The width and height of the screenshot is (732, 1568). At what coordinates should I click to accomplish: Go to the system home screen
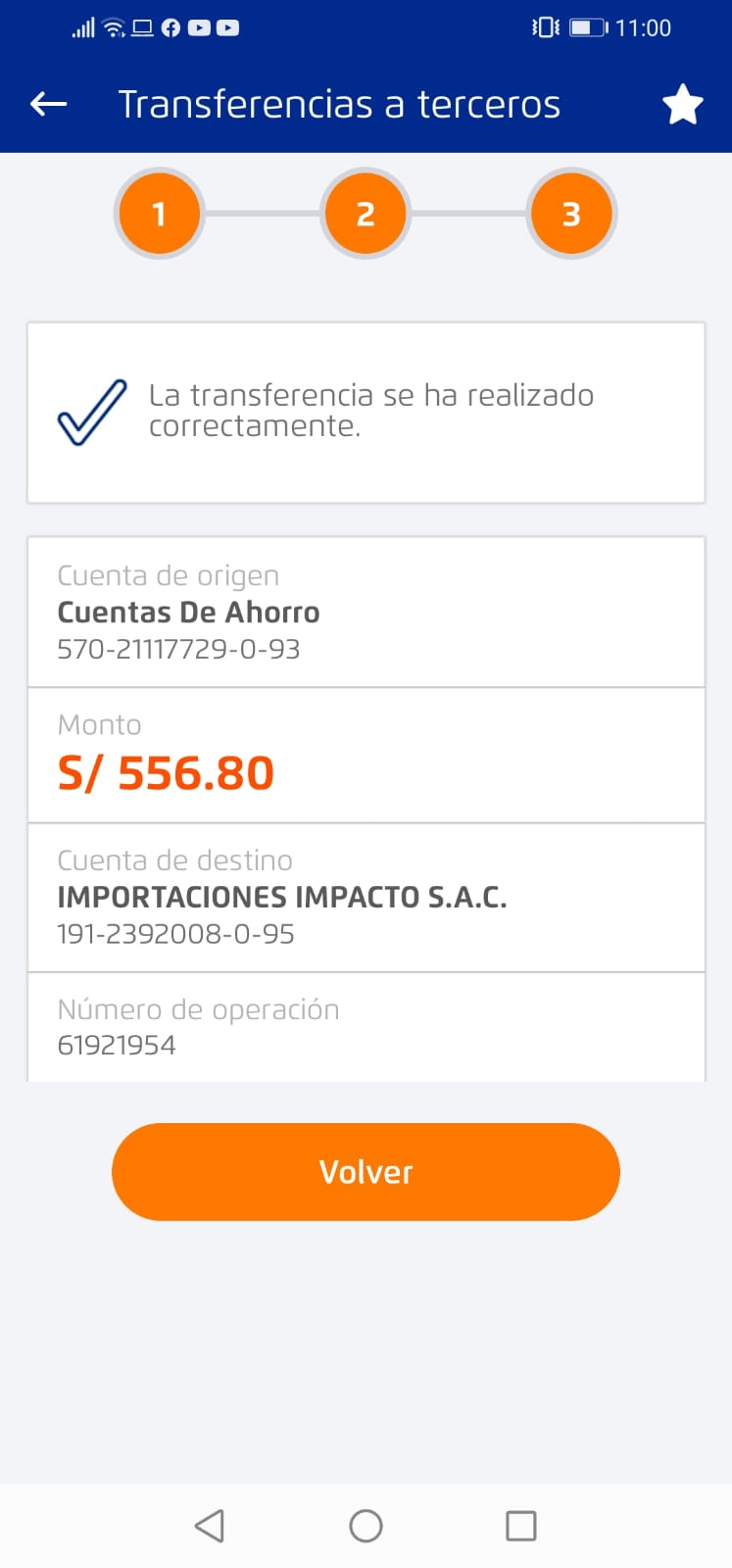point(366,1526)
